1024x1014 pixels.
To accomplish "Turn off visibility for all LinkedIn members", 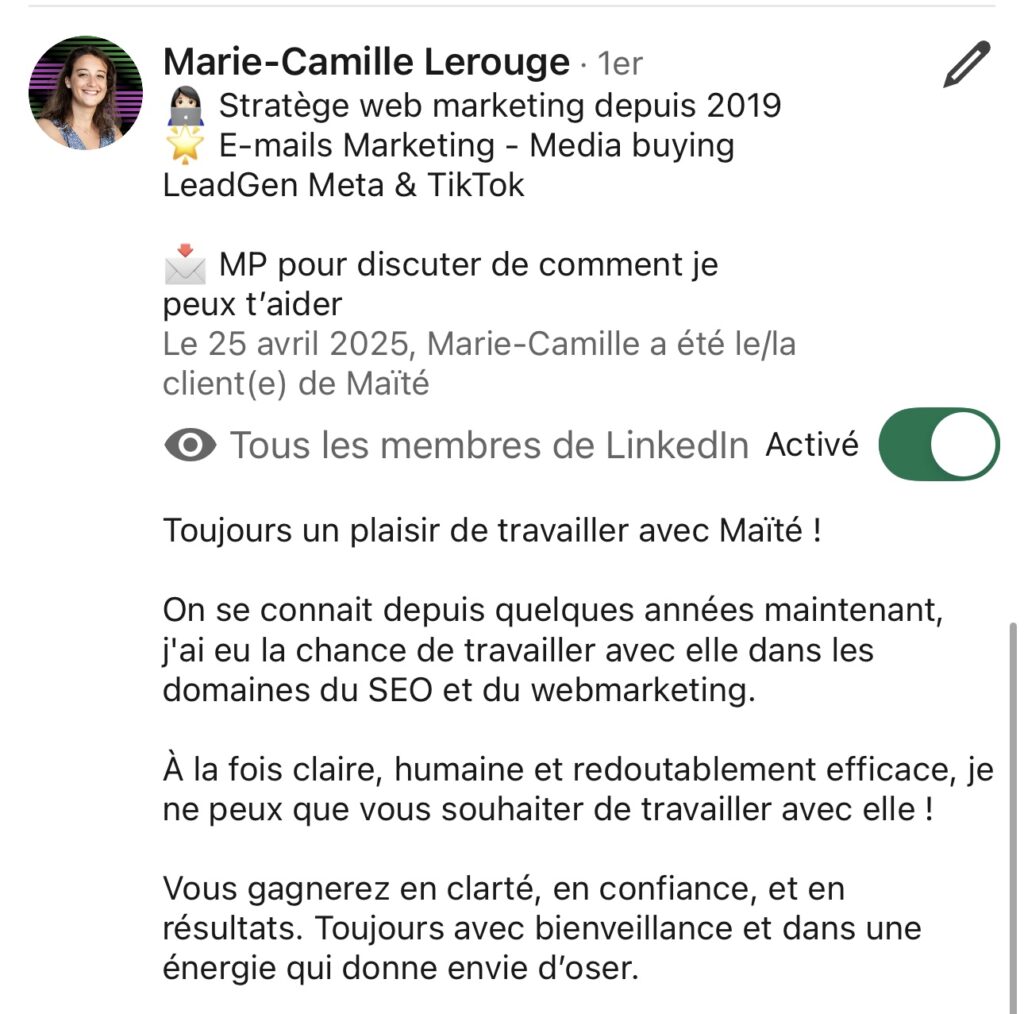I will (938, 444).
